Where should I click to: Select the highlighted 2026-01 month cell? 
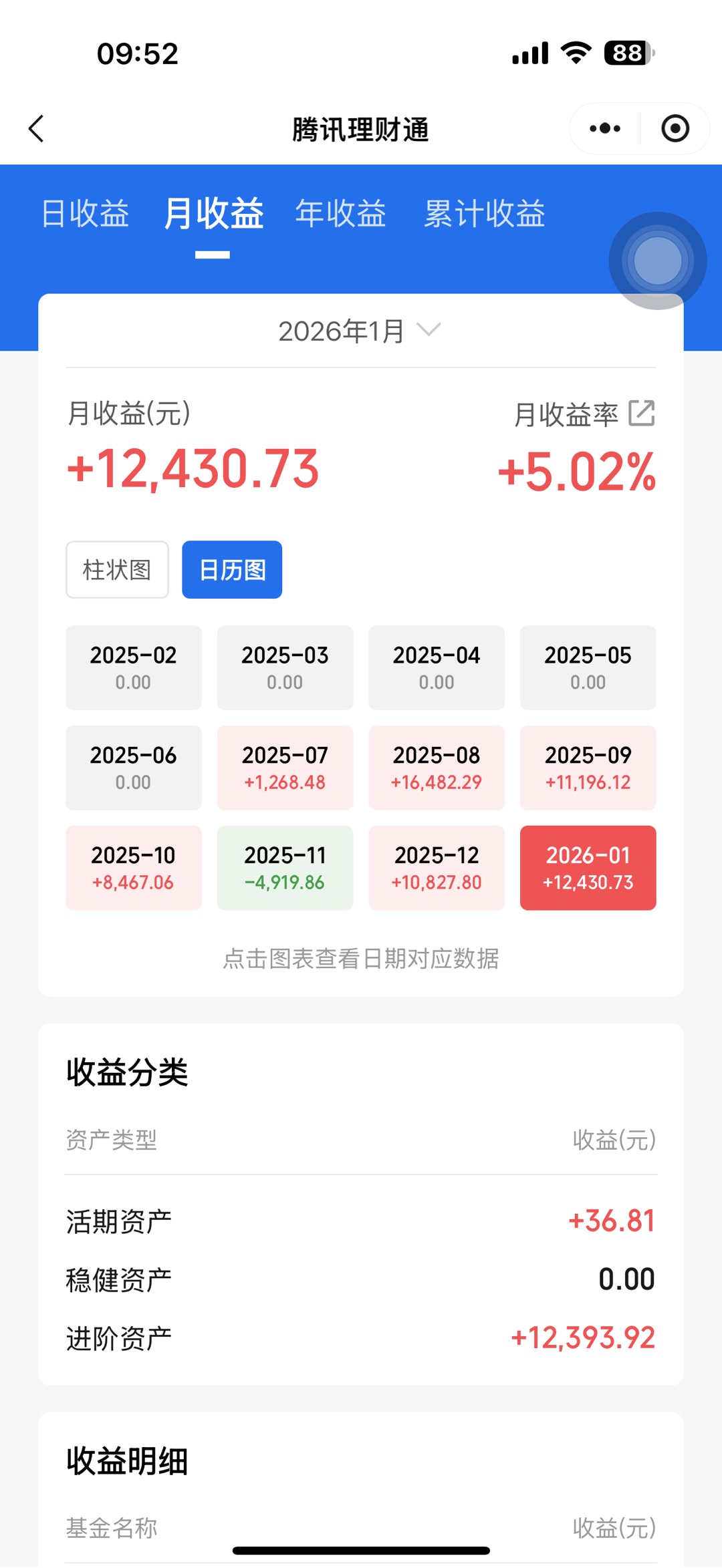click(588, 868)
